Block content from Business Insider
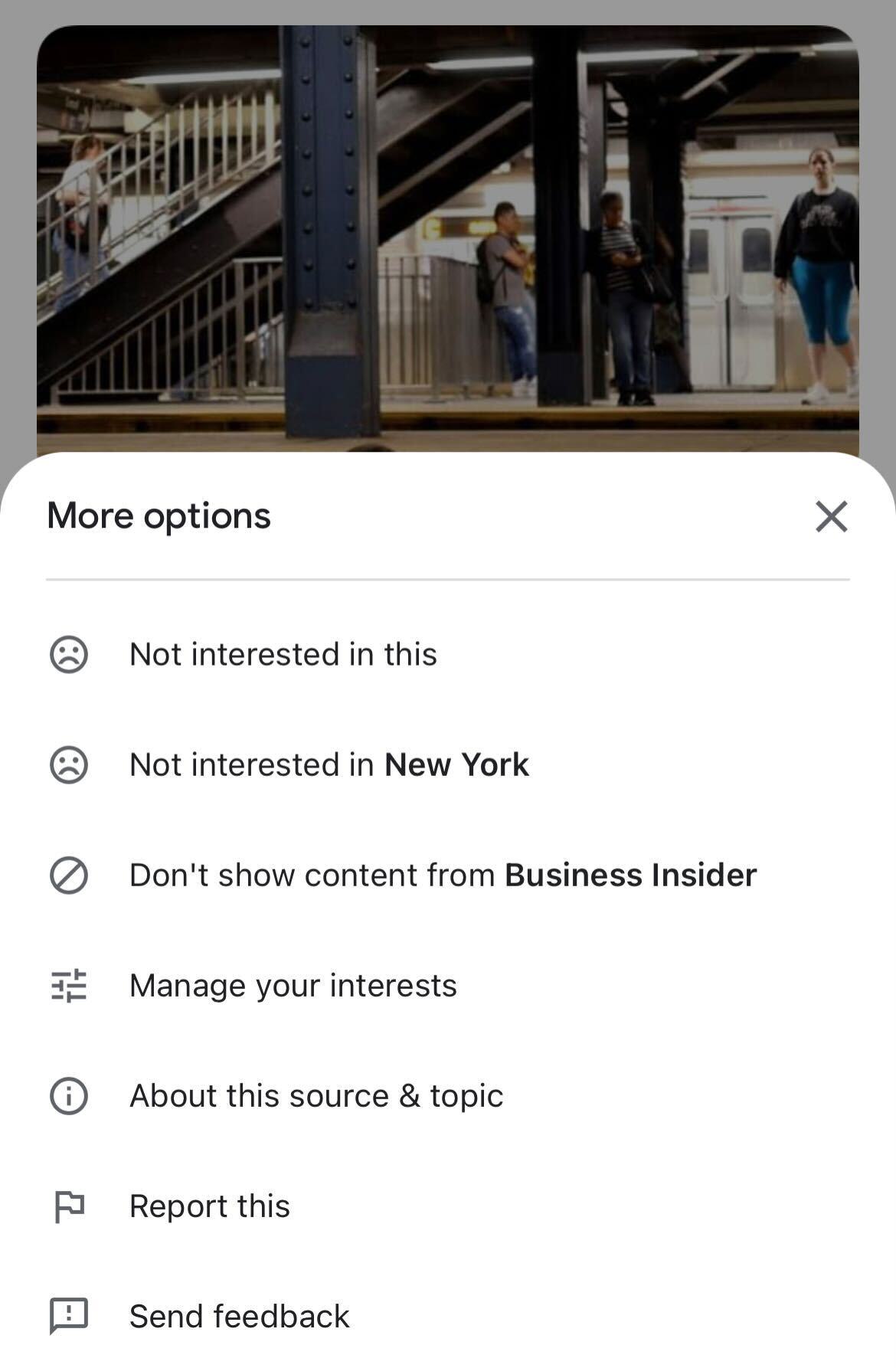 pyautogui.click(x=442, y=875)
